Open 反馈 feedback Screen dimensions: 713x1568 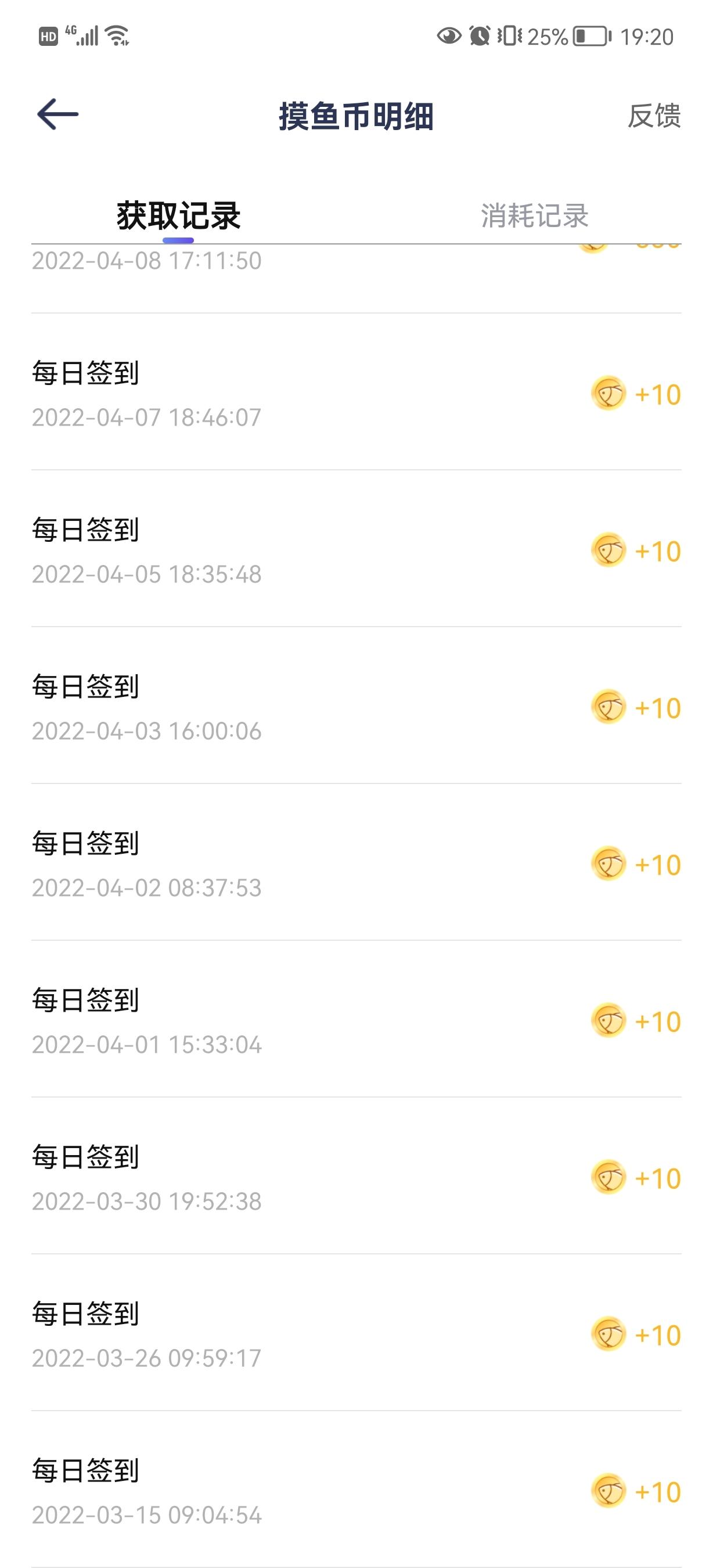(654, 116)
